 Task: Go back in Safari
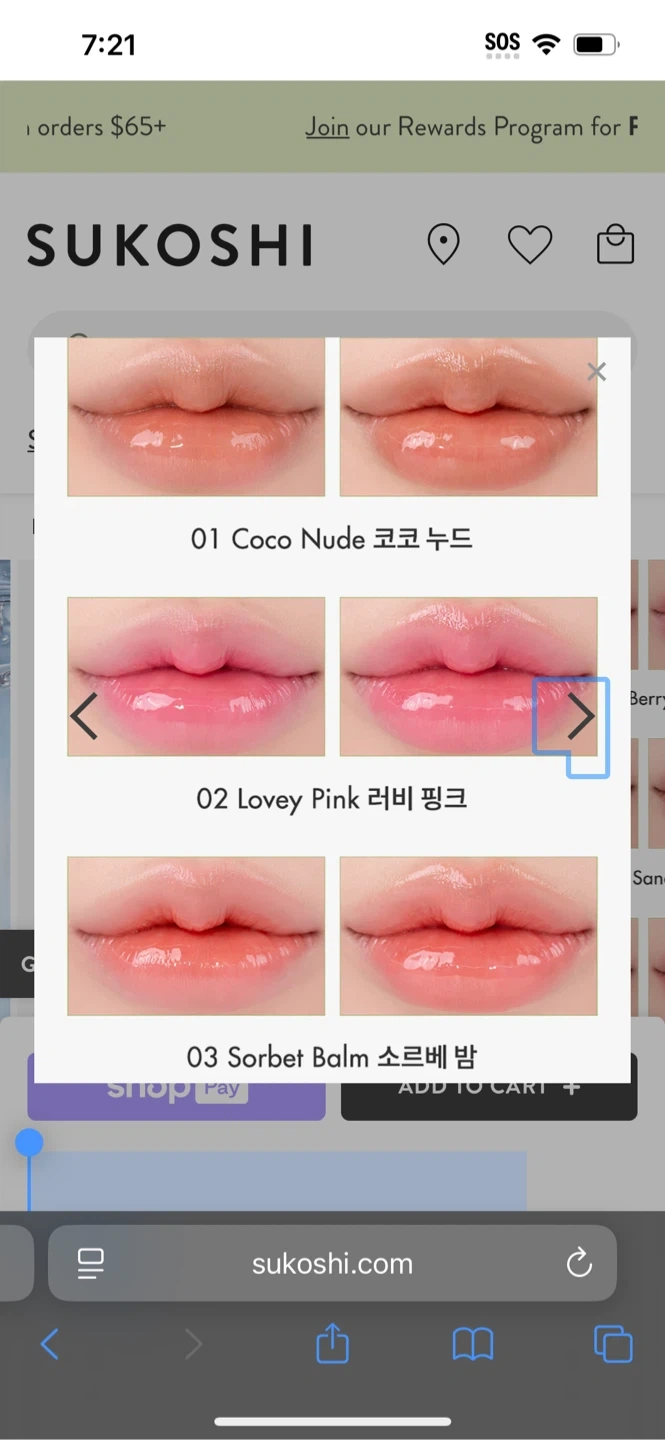click(x=49, y=1344)
